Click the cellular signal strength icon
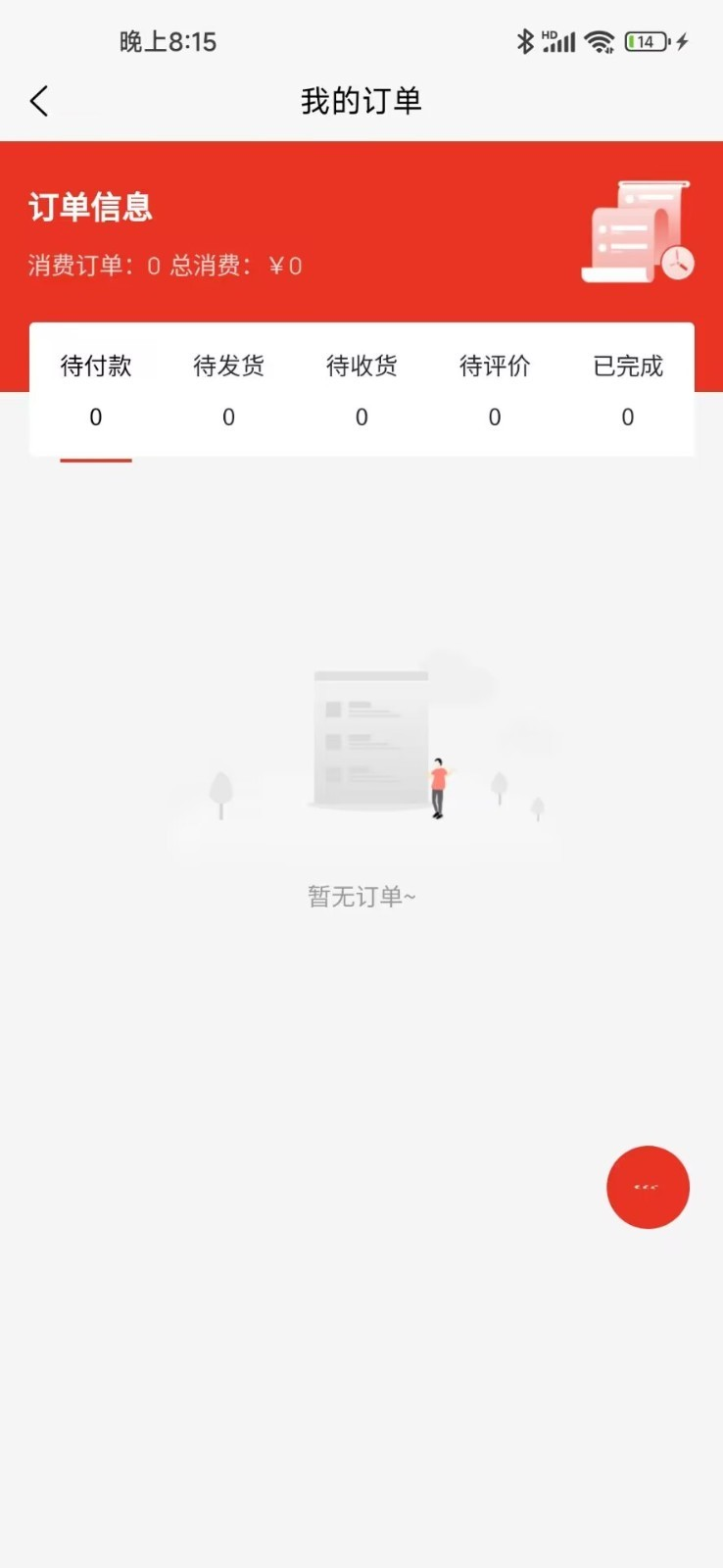 point(561,41)
